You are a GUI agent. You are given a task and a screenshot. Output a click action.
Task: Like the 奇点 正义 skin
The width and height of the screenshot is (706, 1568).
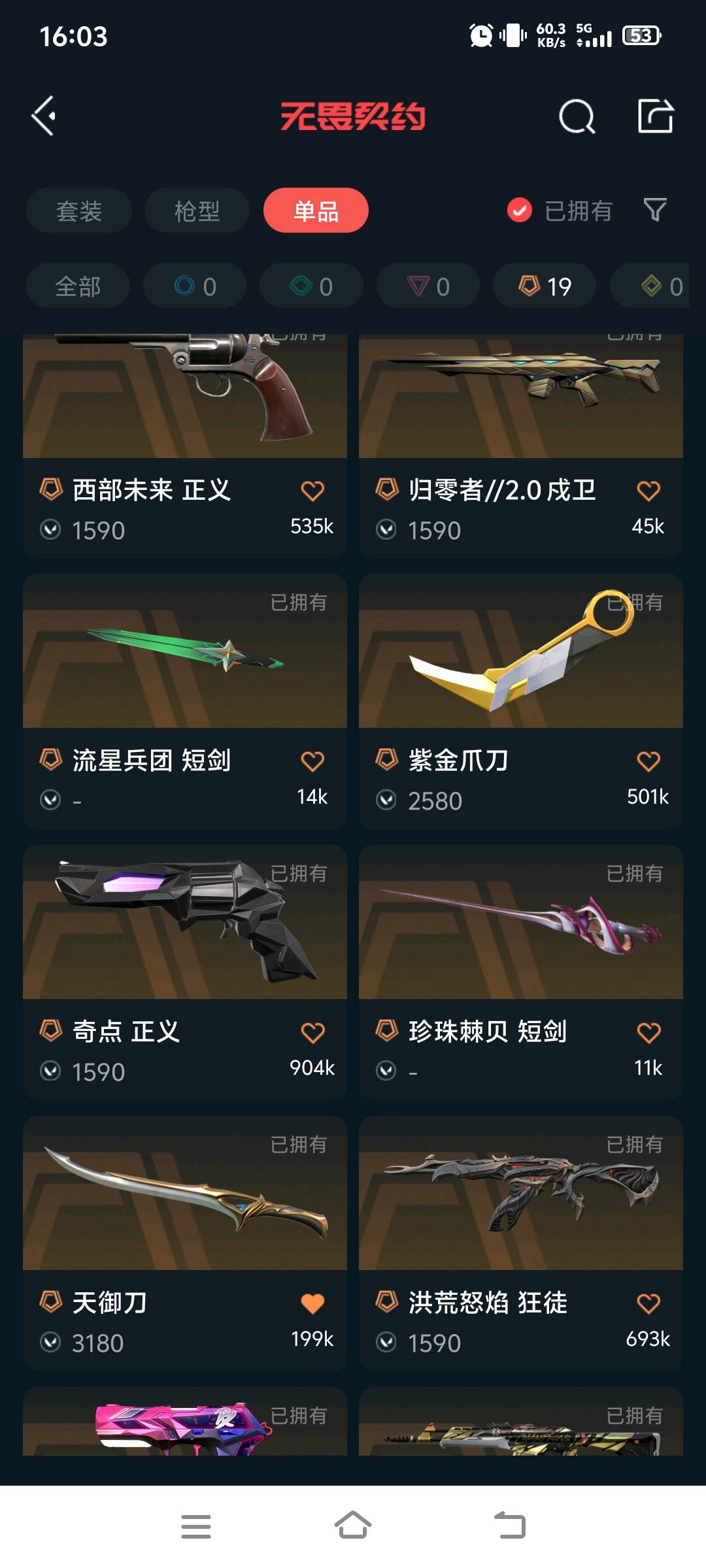[x=312, y=1032]
